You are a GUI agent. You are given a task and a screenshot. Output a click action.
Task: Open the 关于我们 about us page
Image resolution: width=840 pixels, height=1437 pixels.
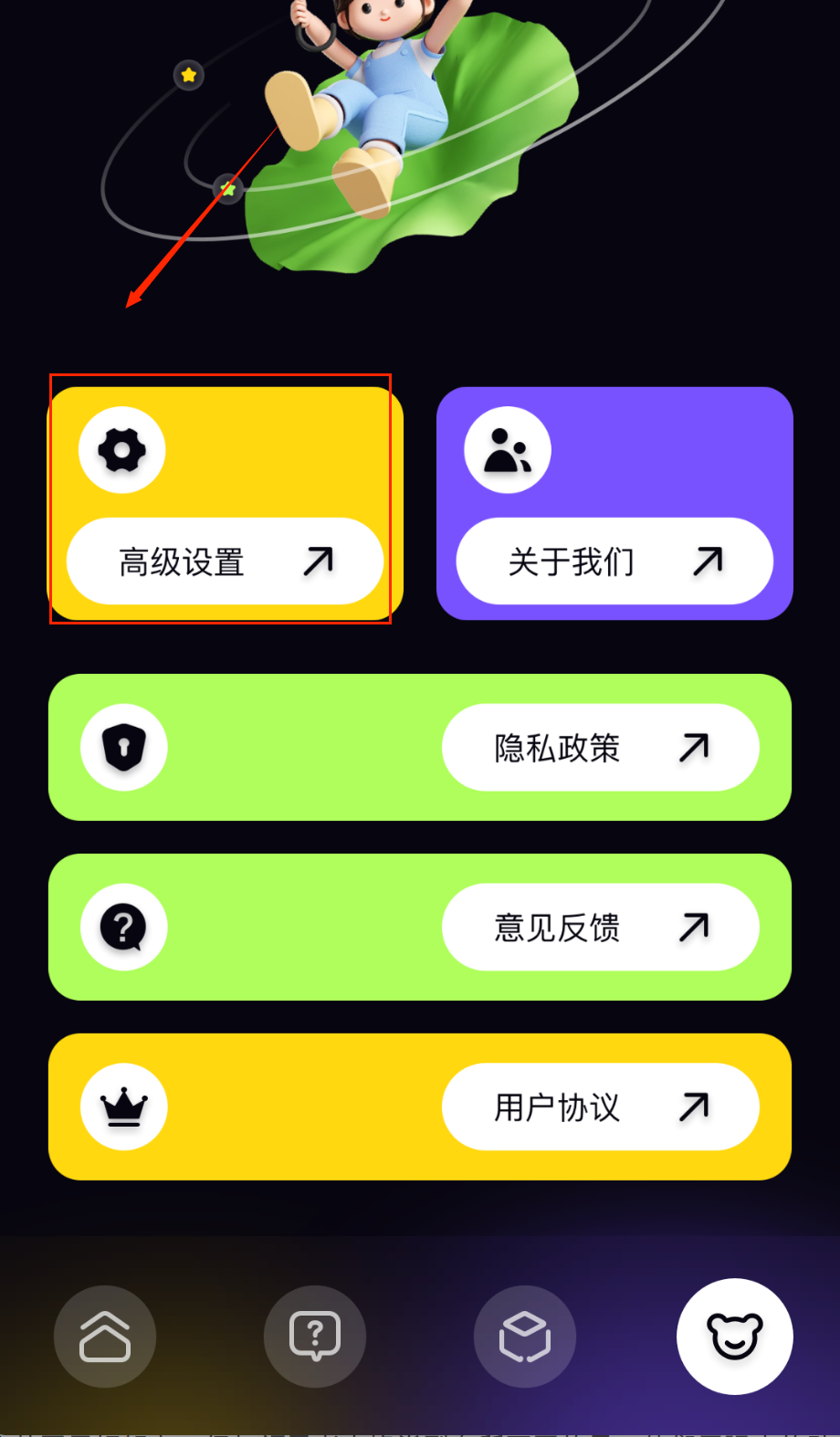[x=614, y=561]
